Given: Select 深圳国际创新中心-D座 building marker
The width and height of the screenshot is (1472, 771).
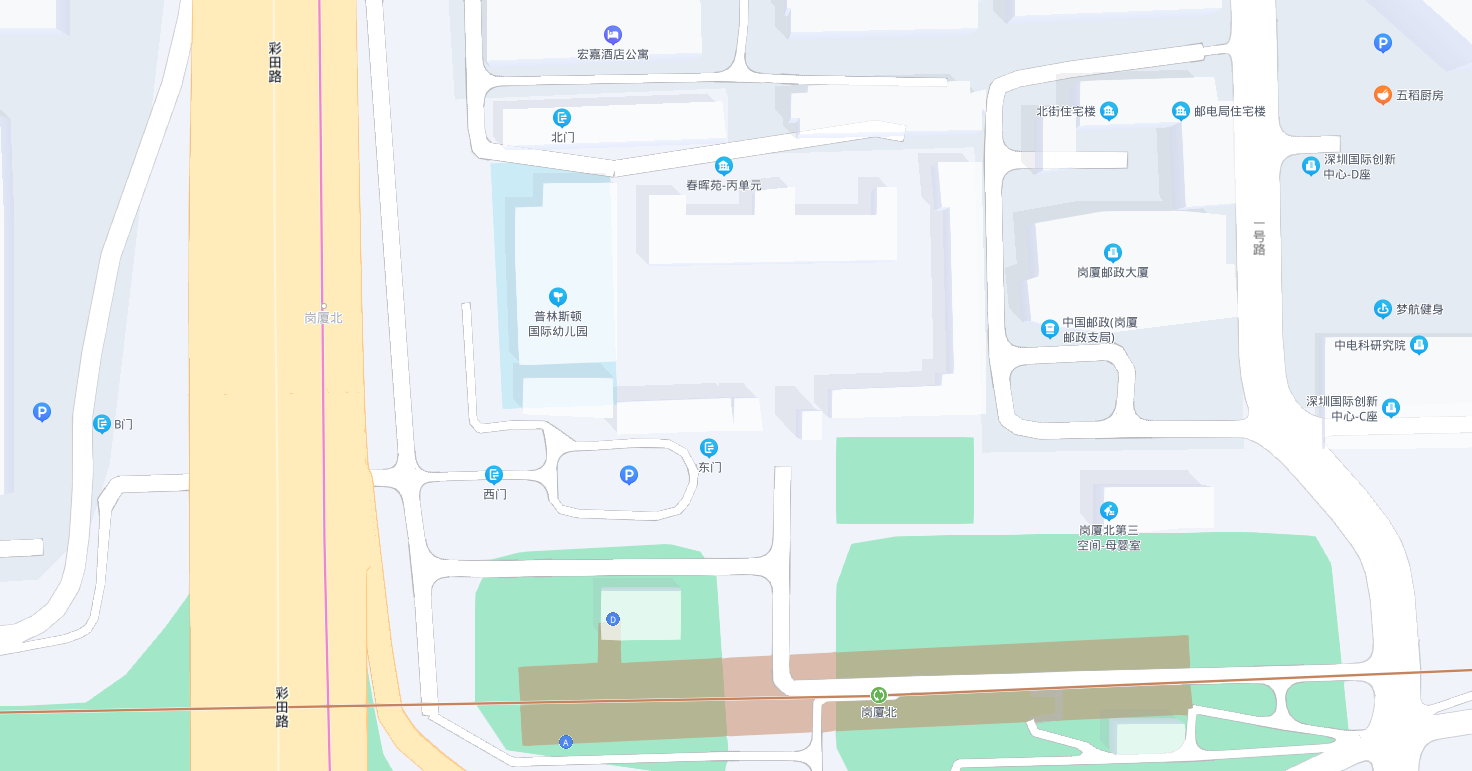Looking at the screenshot, I should point(1310,166).
